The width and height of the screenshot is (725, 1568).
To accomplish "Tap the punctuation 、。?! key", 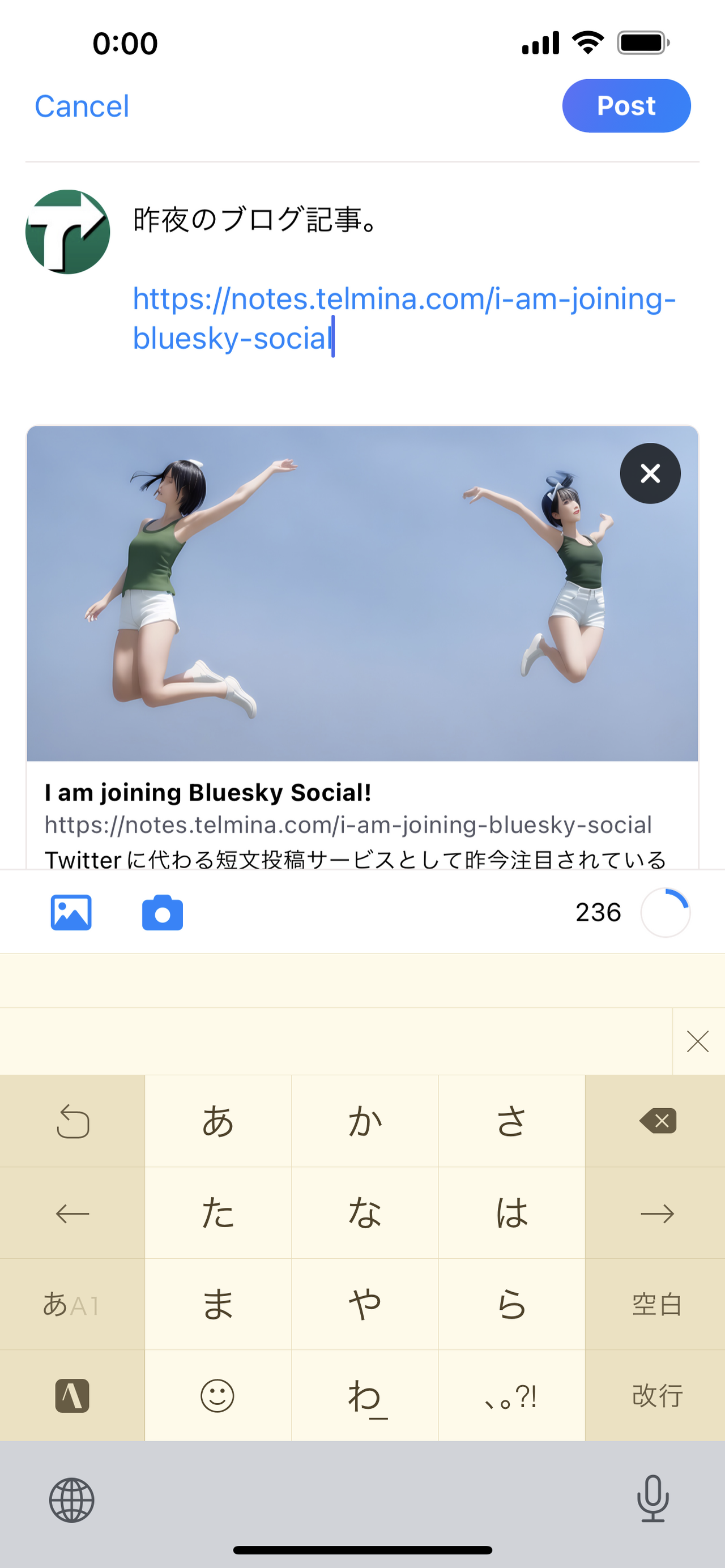I will tap(511, 1398).
